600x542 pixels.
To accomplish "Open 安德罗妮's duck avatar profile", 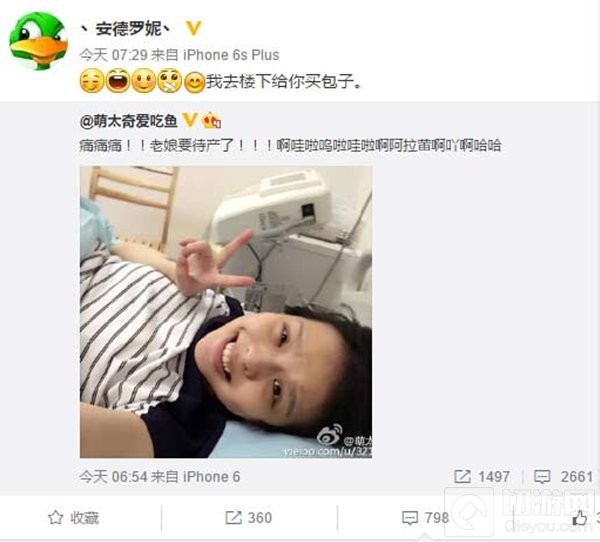I will click(x=37, y=40).
